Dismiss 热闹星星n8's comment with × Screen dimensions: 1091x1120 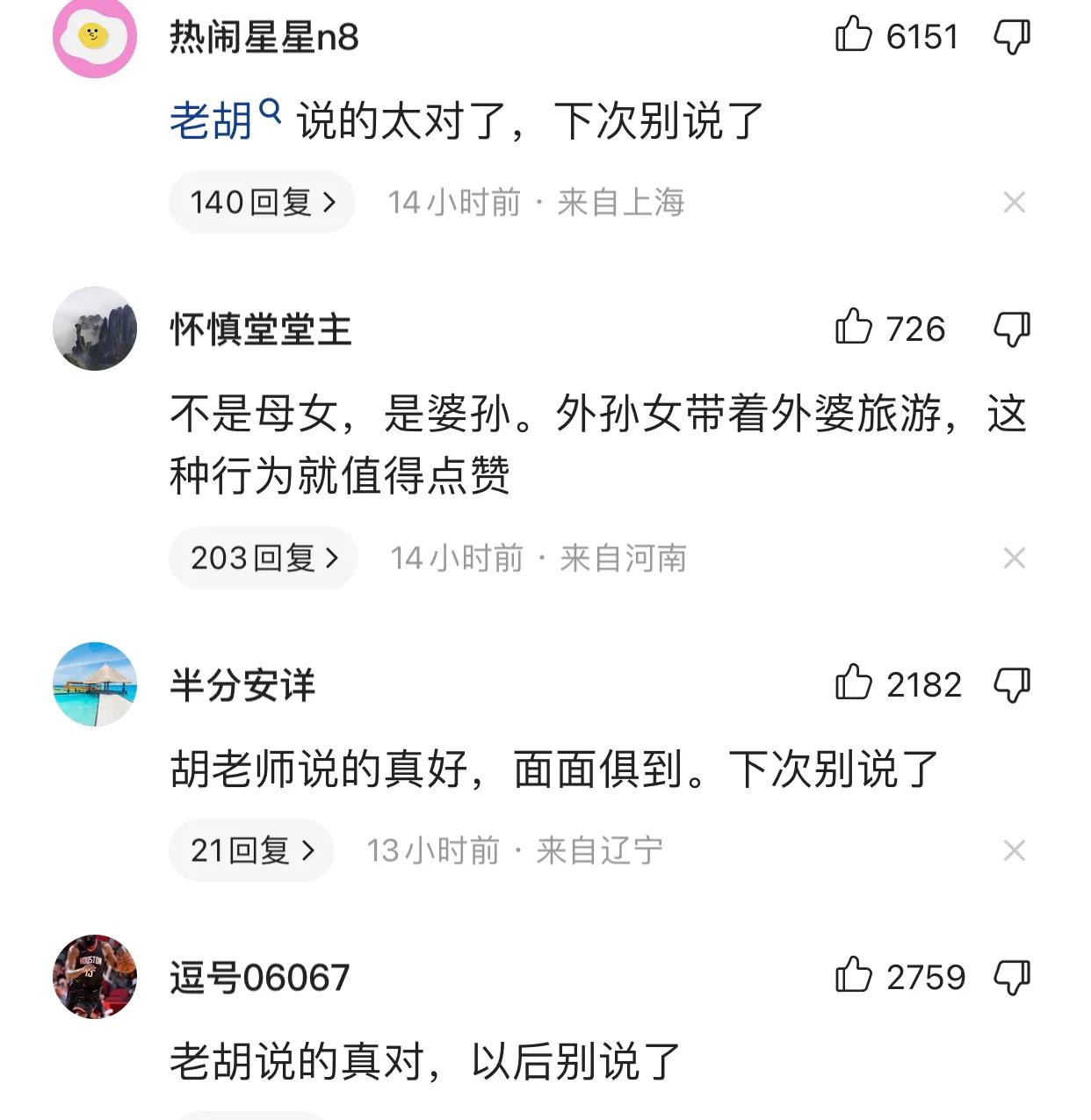(1015, 201)
